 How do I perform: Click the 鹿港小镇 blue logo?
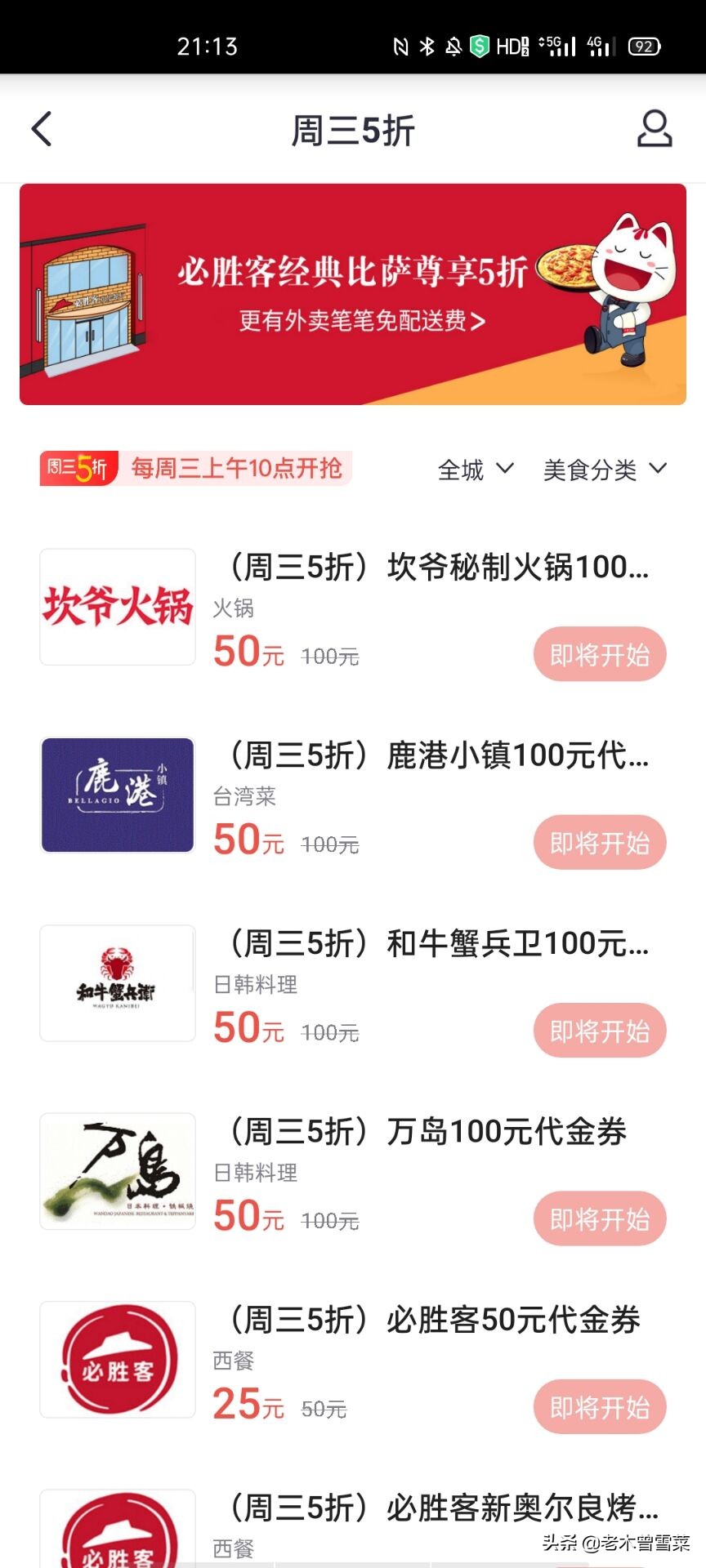[x=117, y=795]
